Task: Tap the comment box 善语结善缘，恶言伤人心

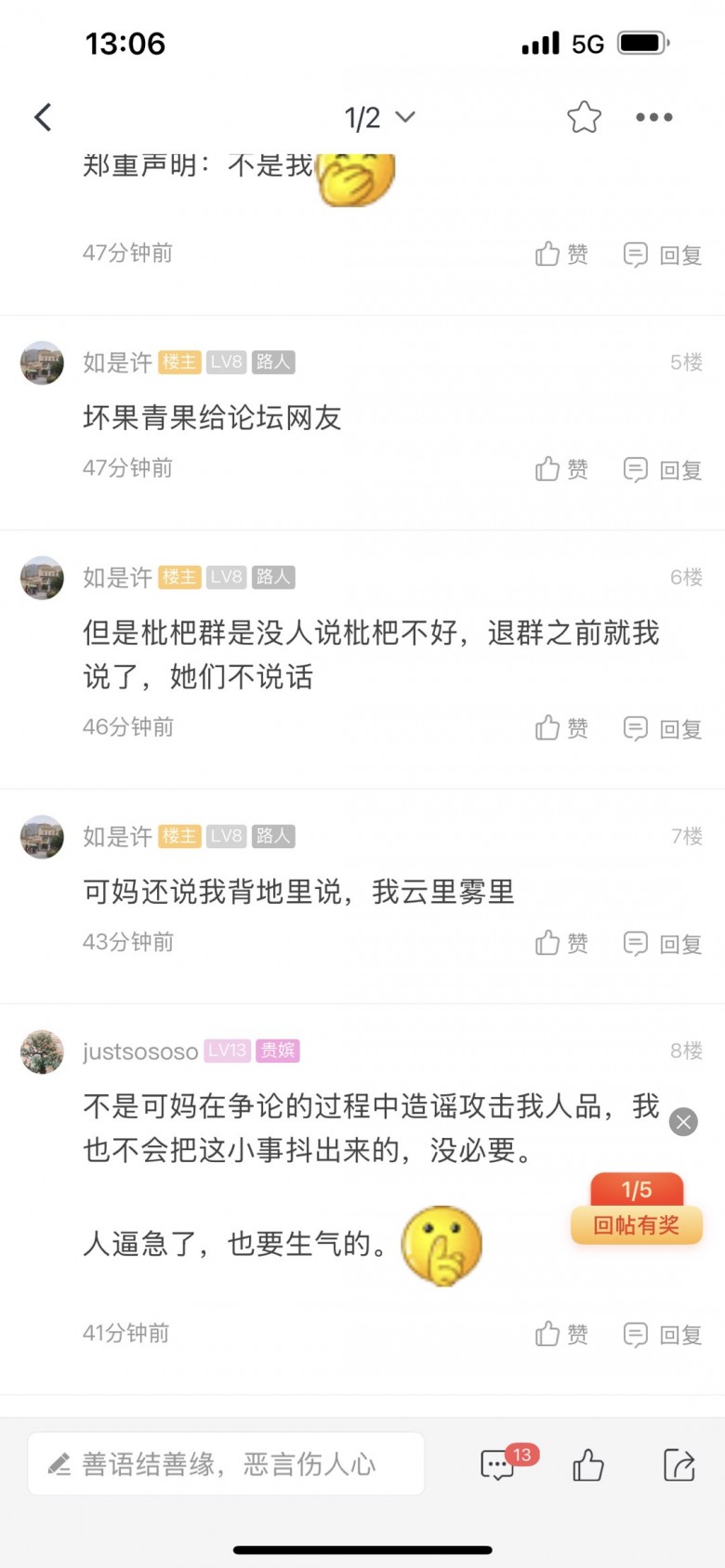Action: (x=226, y=1465)
